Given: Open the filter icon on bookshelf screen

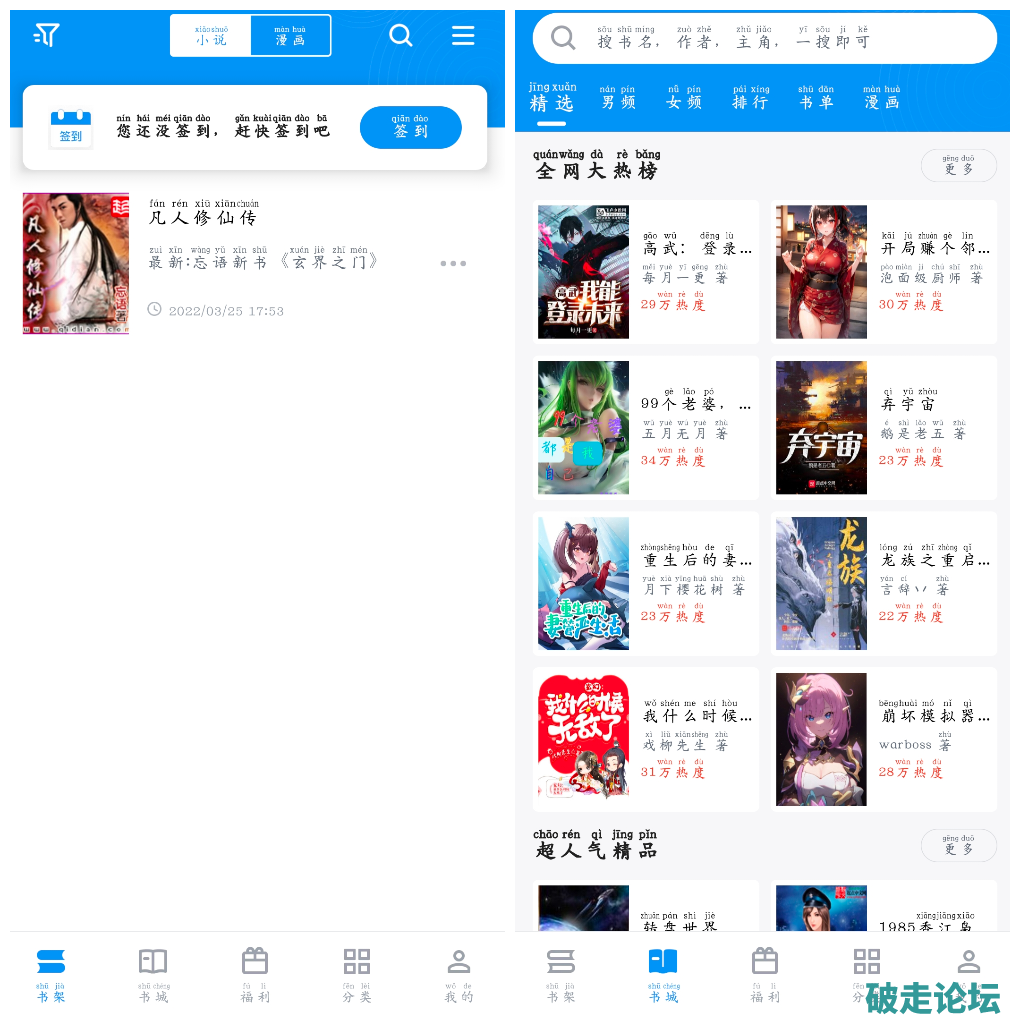Looking at the screenshot, I should pyautogui.click(x=46, y=35).
